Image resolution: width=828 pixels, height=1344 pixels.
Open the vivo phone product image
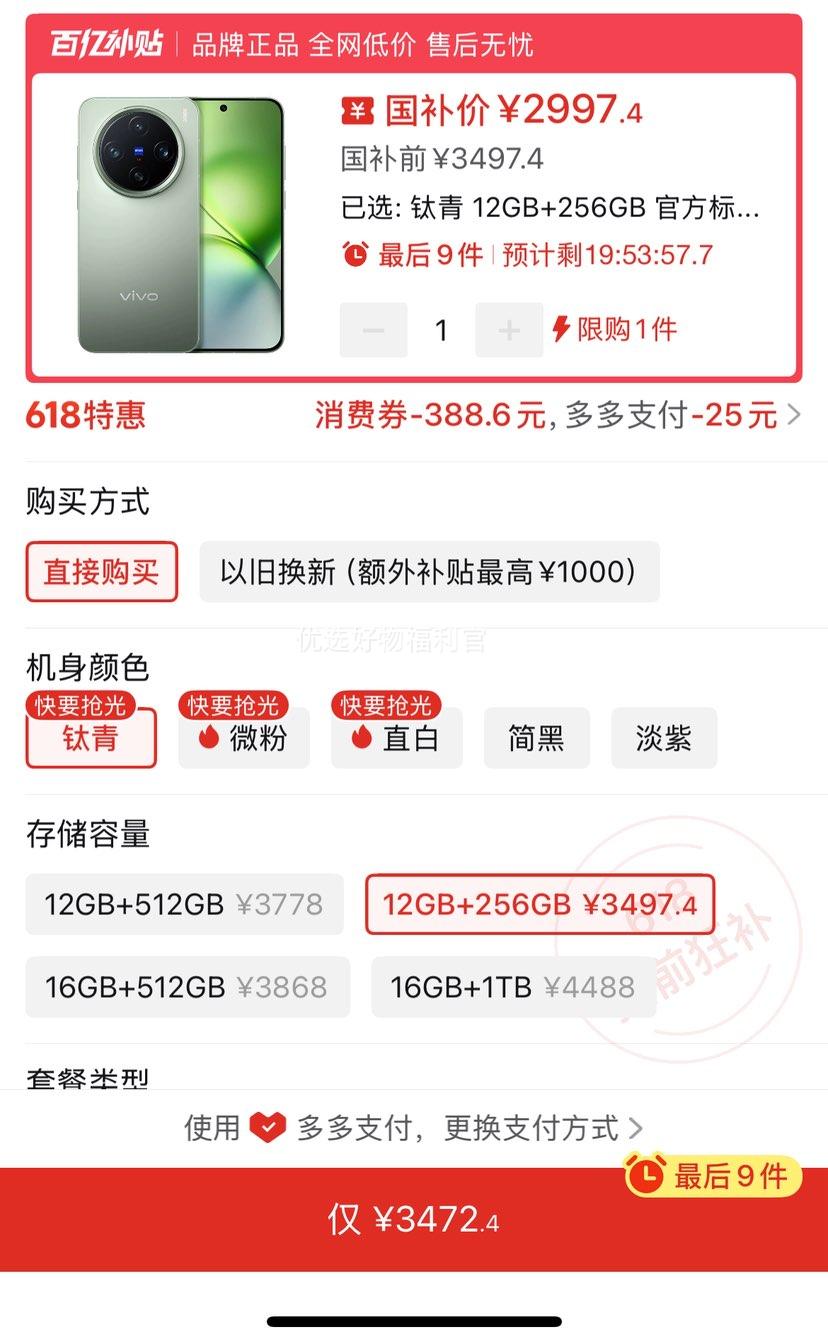[x=181, y=225]
